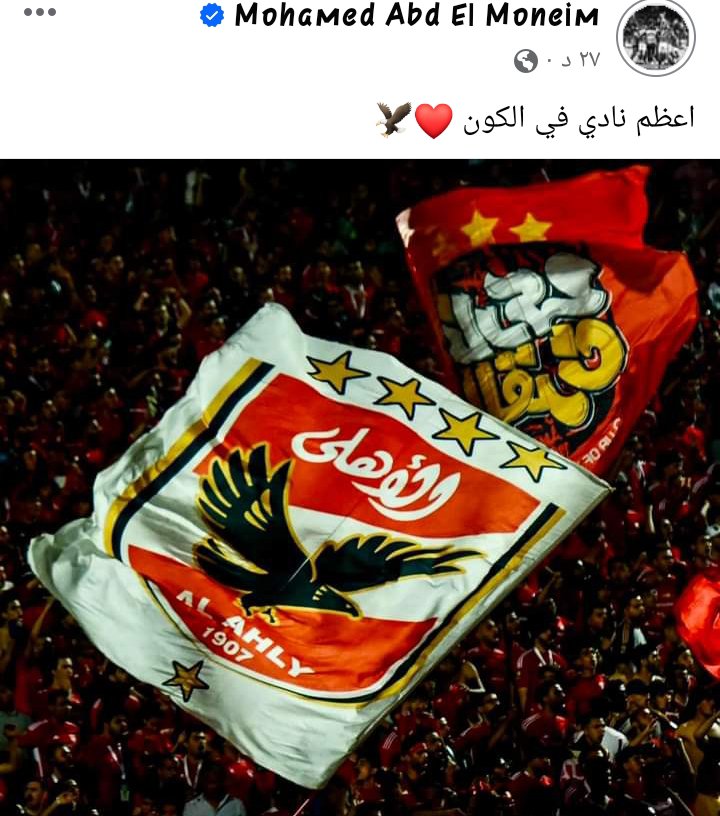This screenshot has height=816, width=720.
Task: Open Mohamed Abd El Moneim's profile picture
Action: coord(655,38)
